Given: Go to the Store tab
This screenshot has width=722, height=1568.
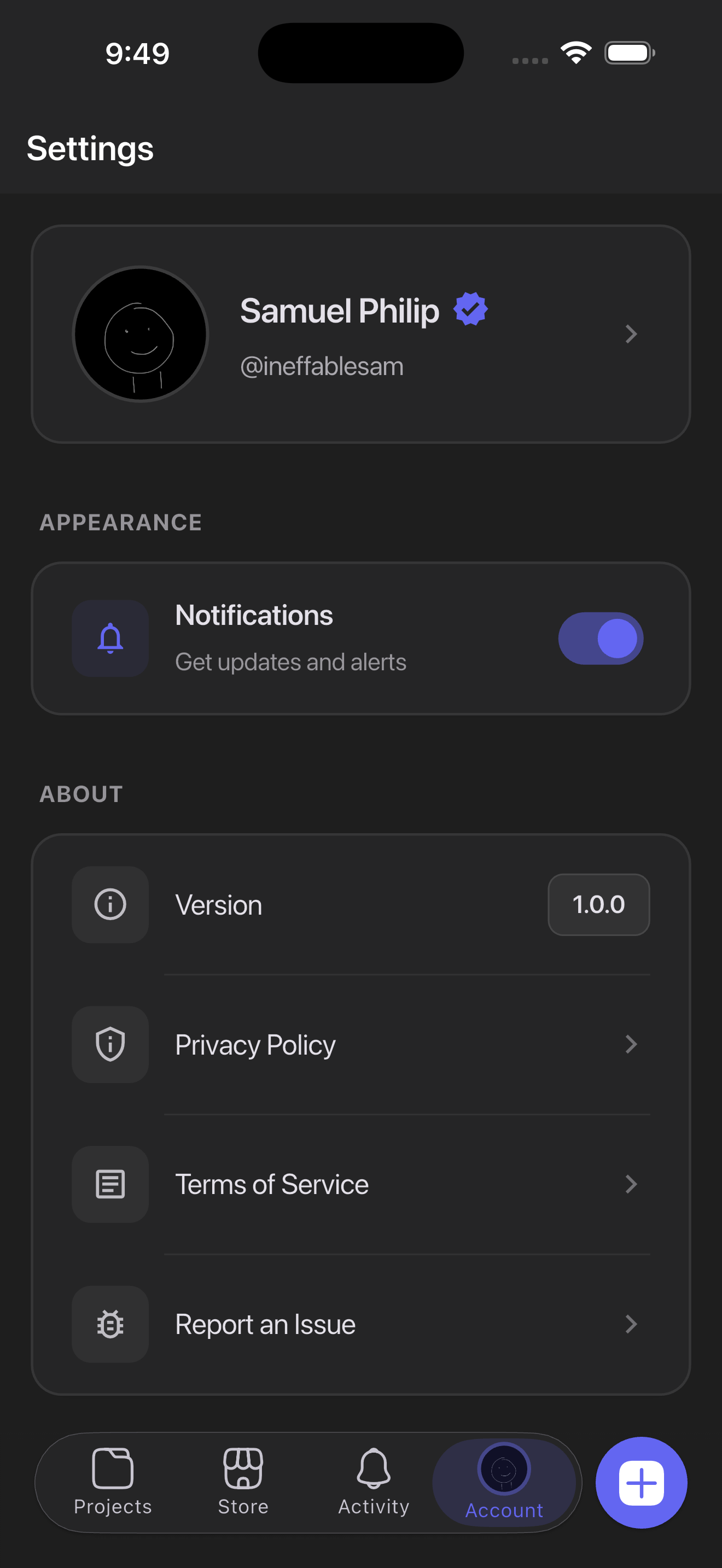Looking at the screenshot, I should (x=243, y=1482).
